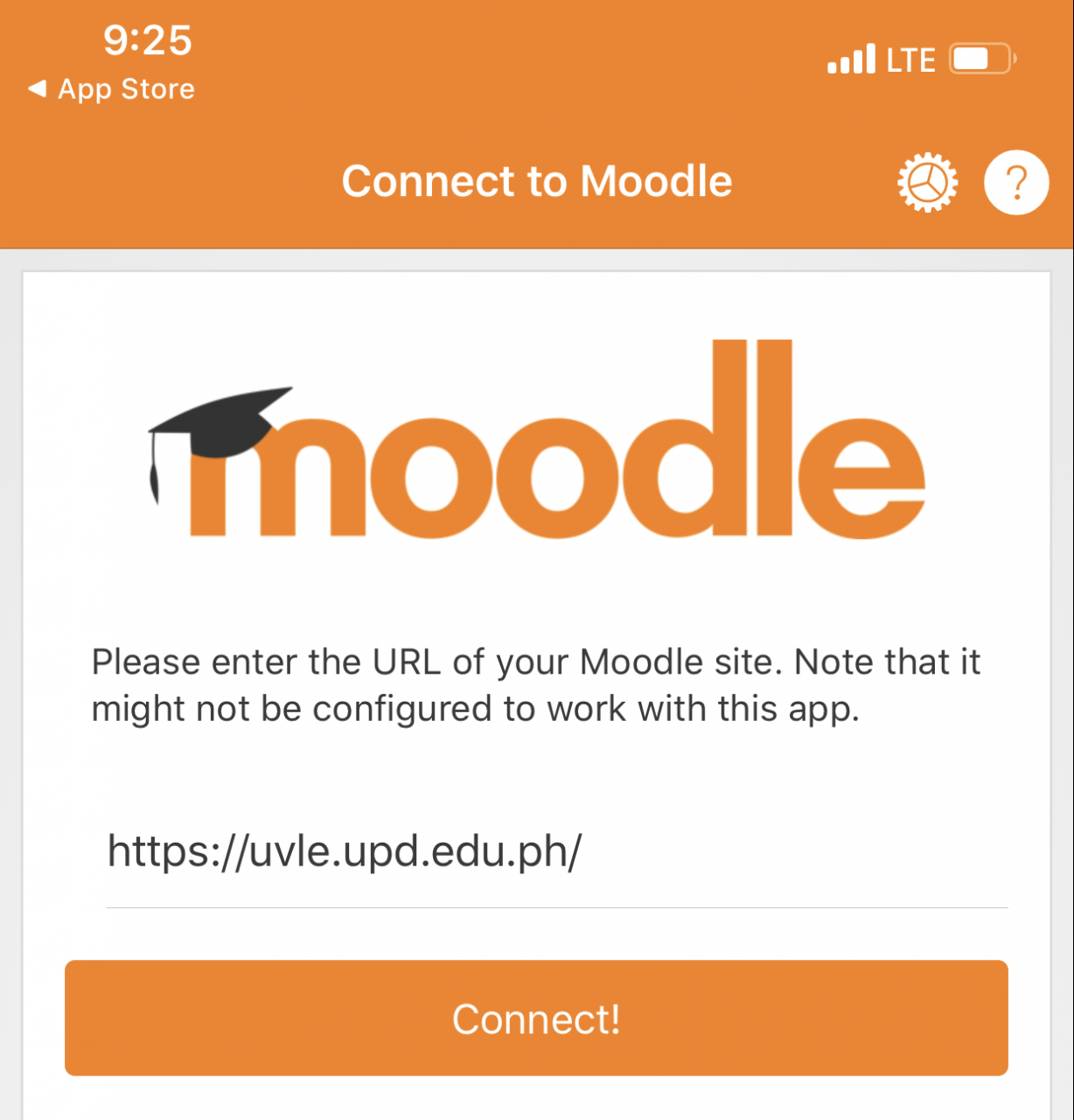Viewport: 1074px width, 1120px height.
Task: Tap the instruction text about entering your URL
Action: point(535,684)
